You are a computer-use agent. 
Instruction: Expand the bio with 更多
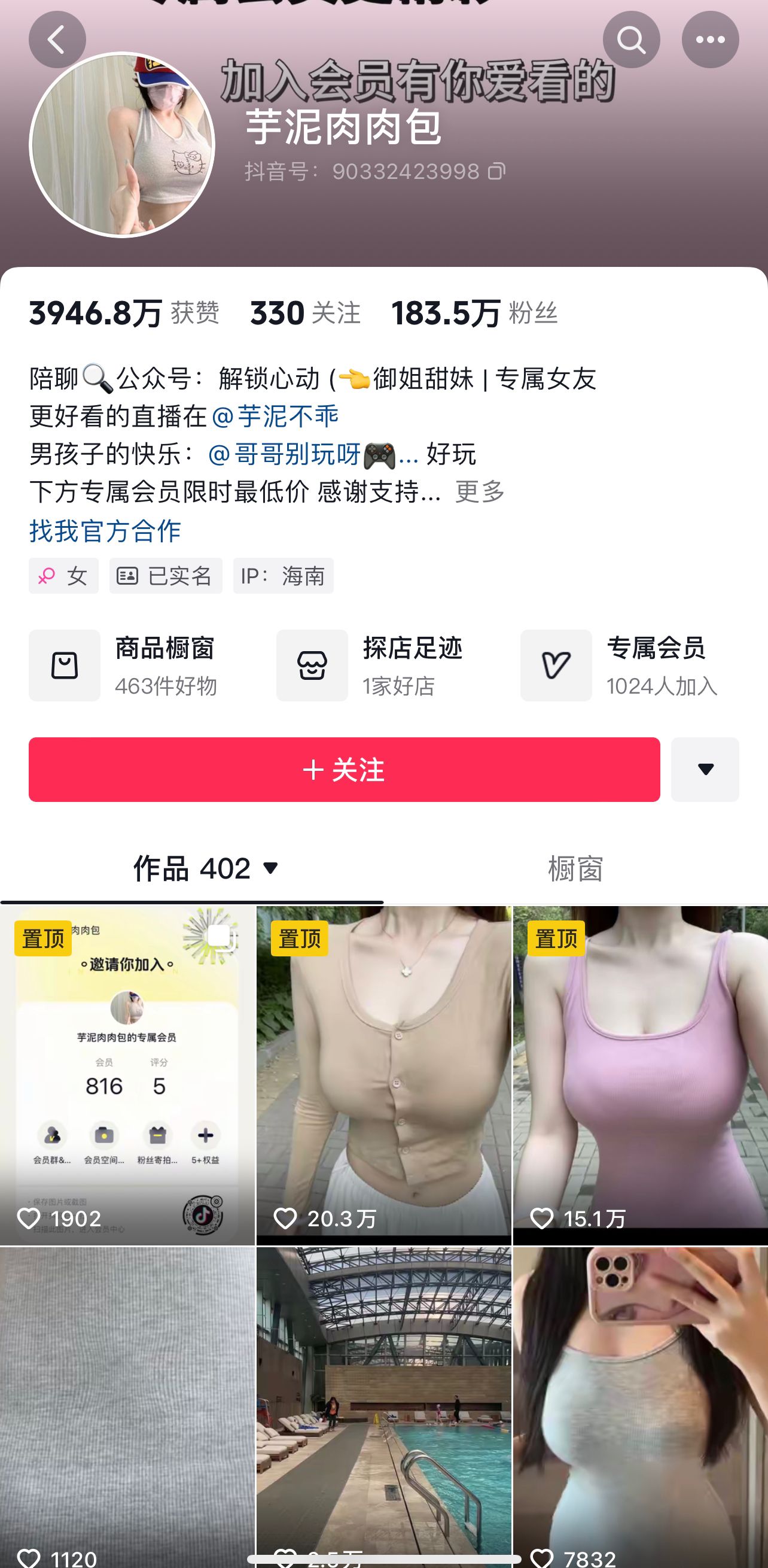pos(480,492)
